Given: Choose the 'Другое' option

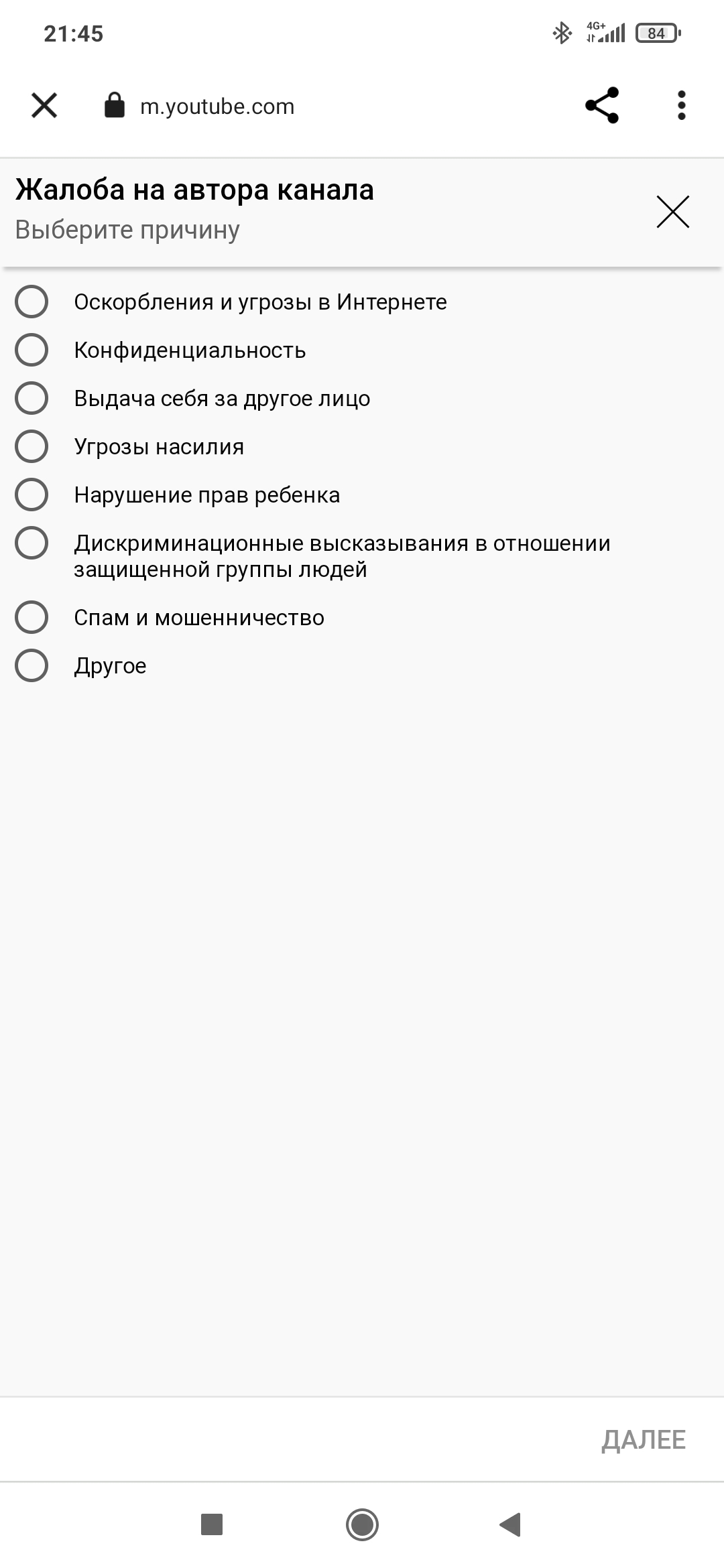Looking at the screenshot, I should (x=32, y=665).
